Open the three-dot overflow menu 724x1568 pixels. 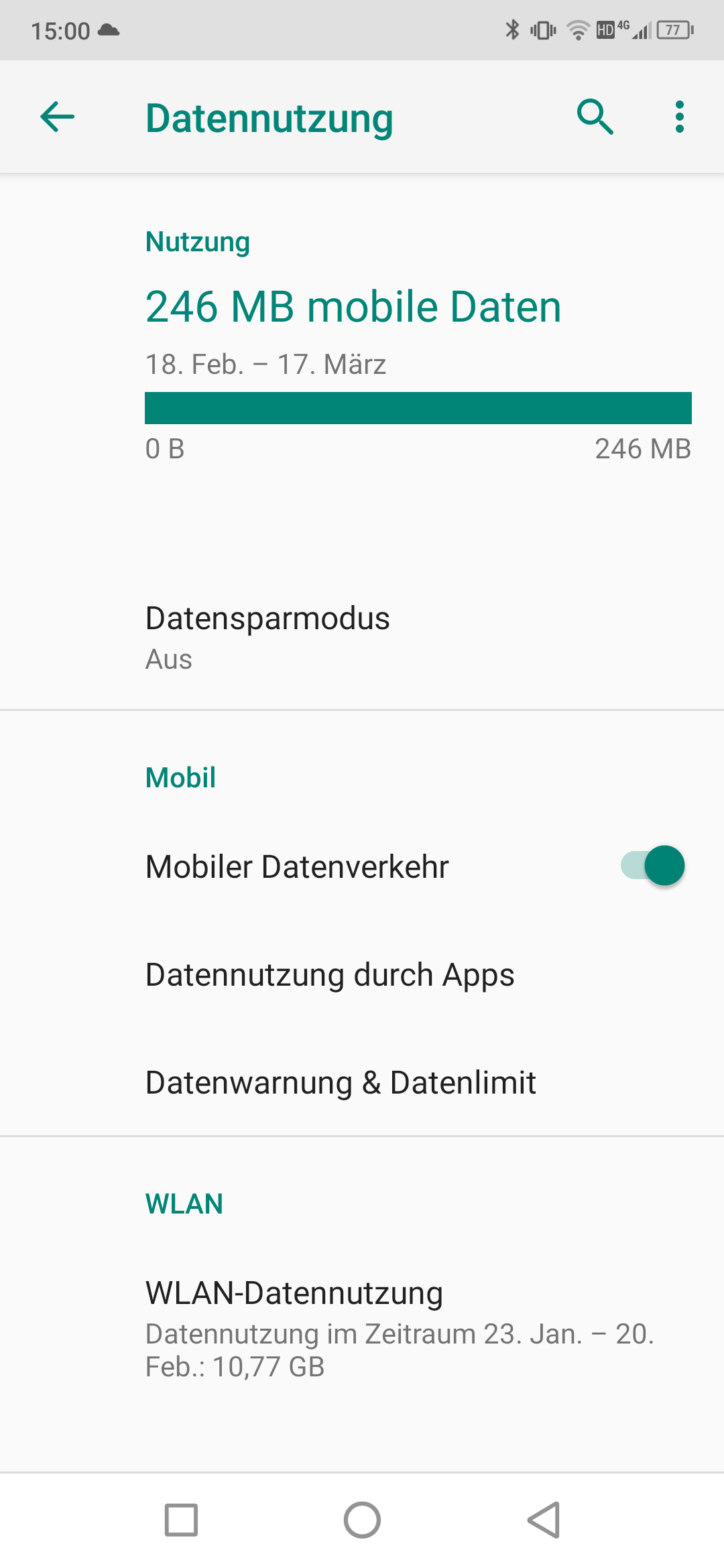(x=680, y=117)
